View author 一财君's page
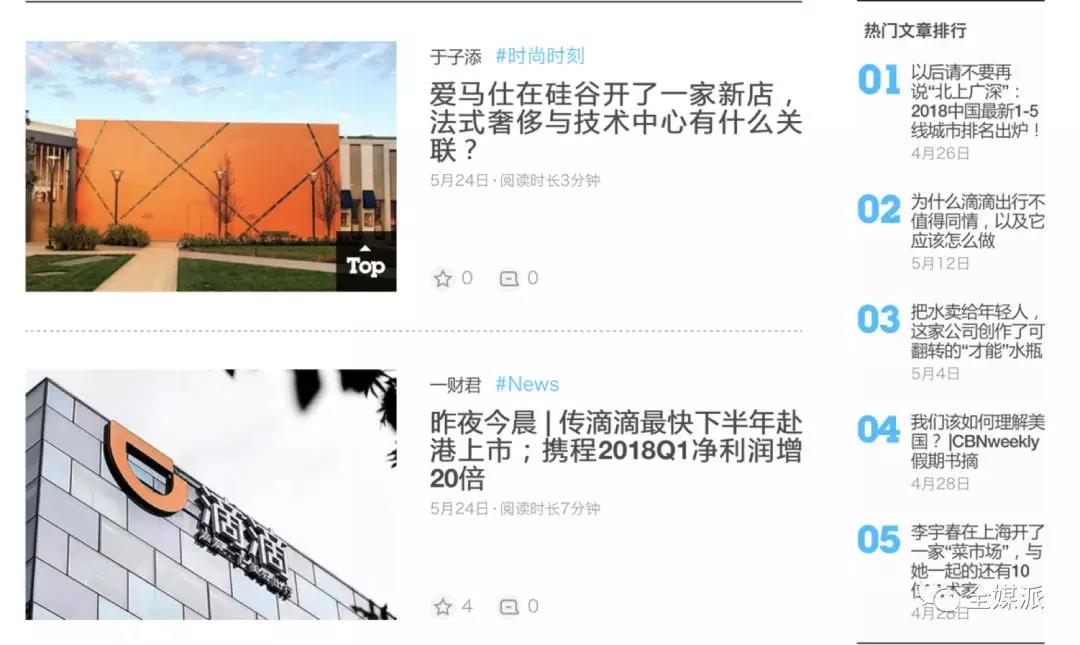The width and height of the screenshot is (1080, 645). (455, 385)
